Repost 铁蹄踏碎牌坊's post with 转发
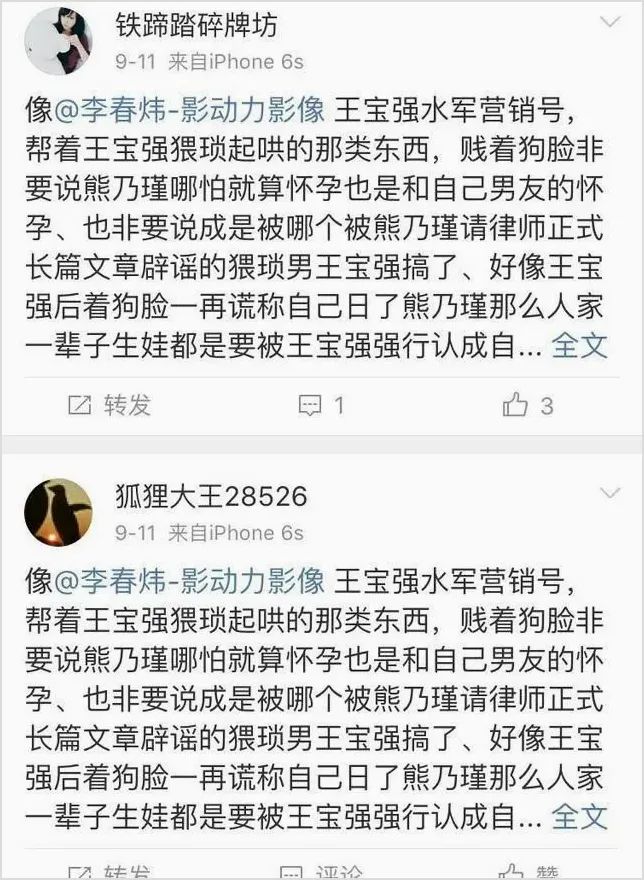The image size is (644, 880). pos(110,404)
